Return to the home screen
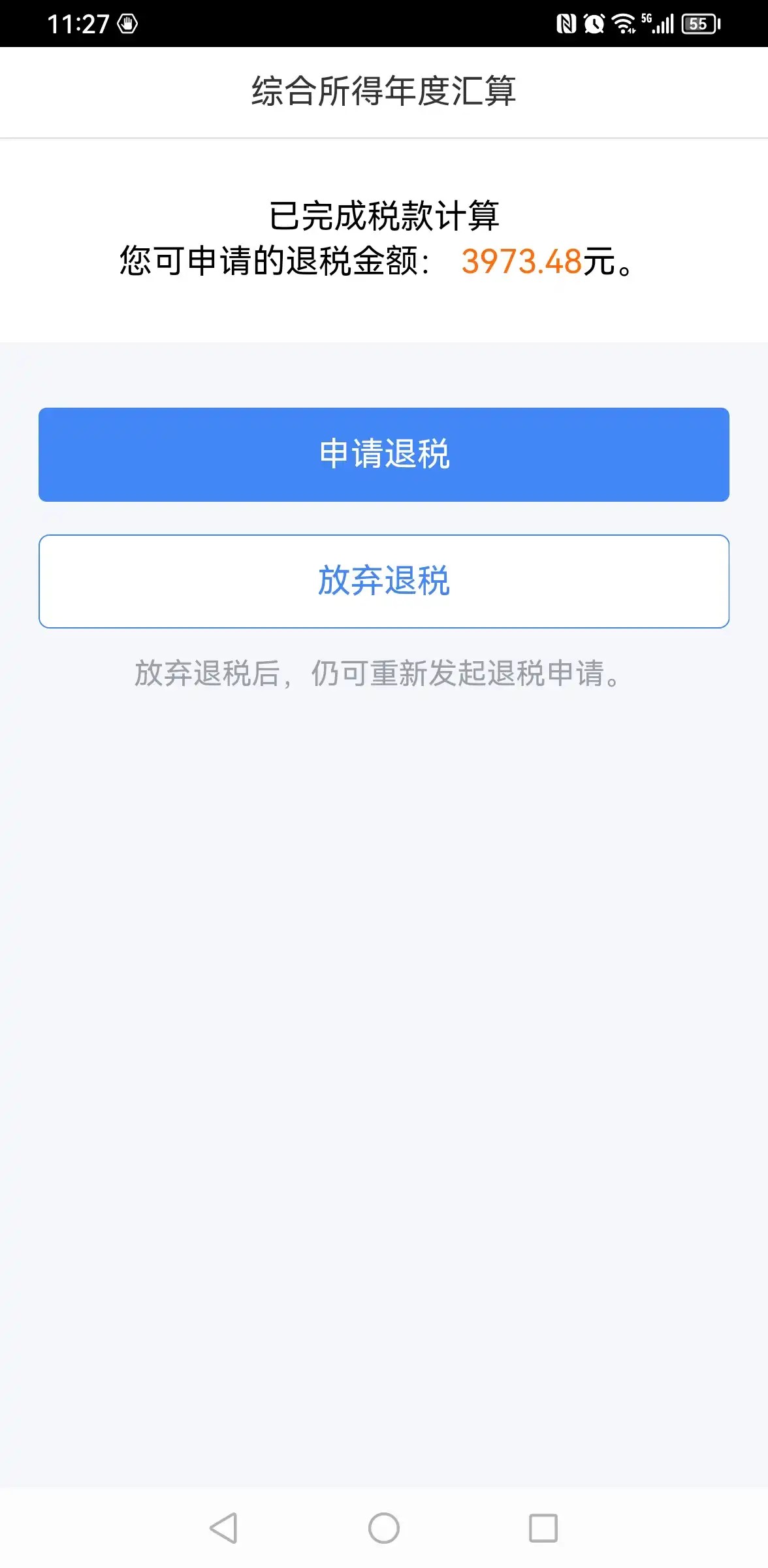This screenshot has height=1568, width=768. [384, 1528]
